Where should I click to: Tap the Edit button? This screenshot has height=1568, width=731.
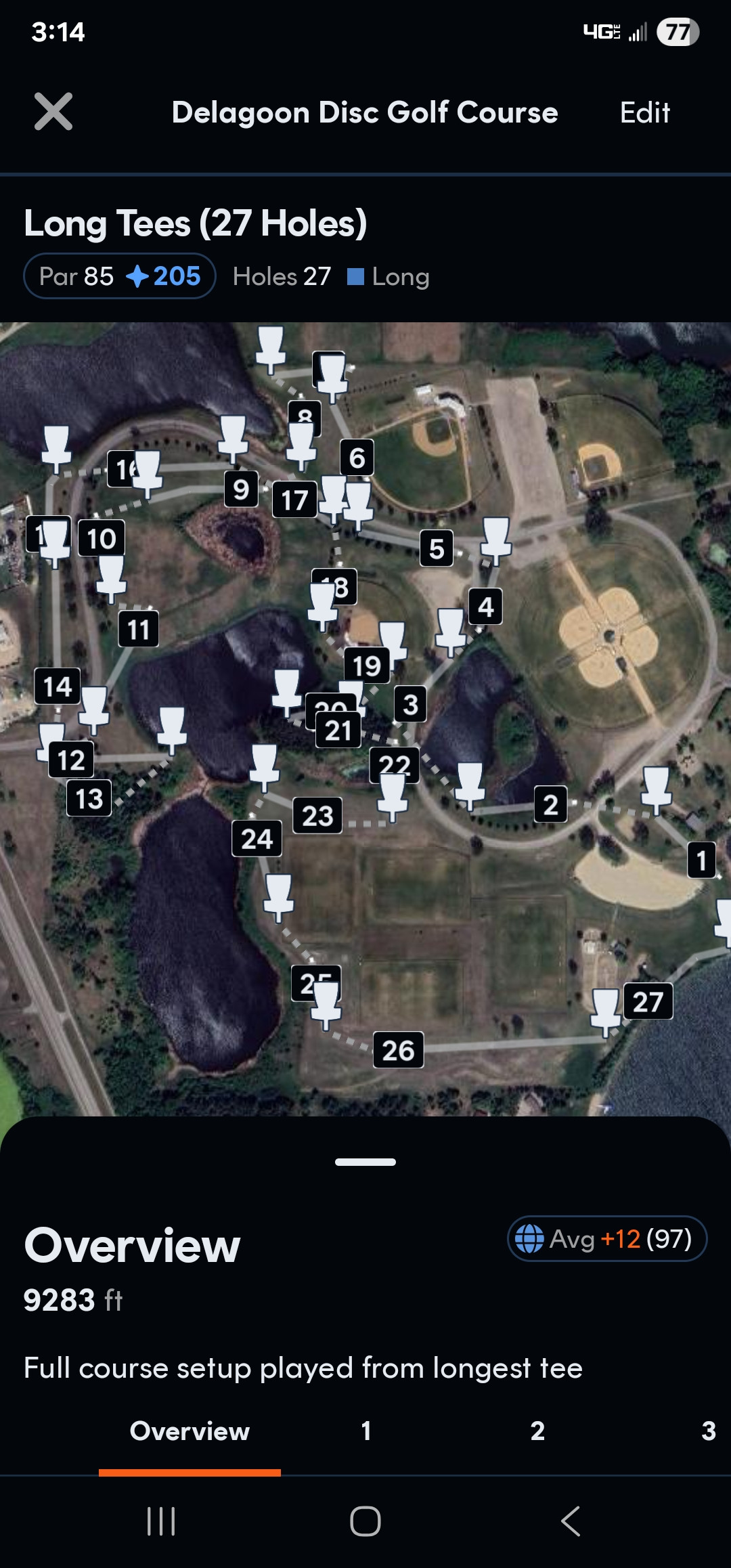click(644, 112)
